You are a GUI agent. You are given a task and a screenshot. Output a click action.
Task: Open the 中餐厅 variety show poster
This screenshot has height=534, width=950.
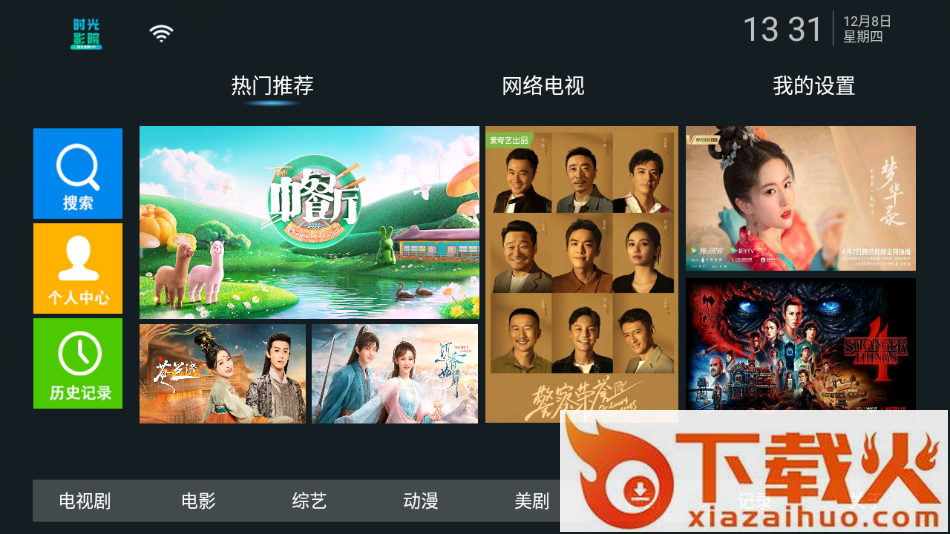[309, 222]
